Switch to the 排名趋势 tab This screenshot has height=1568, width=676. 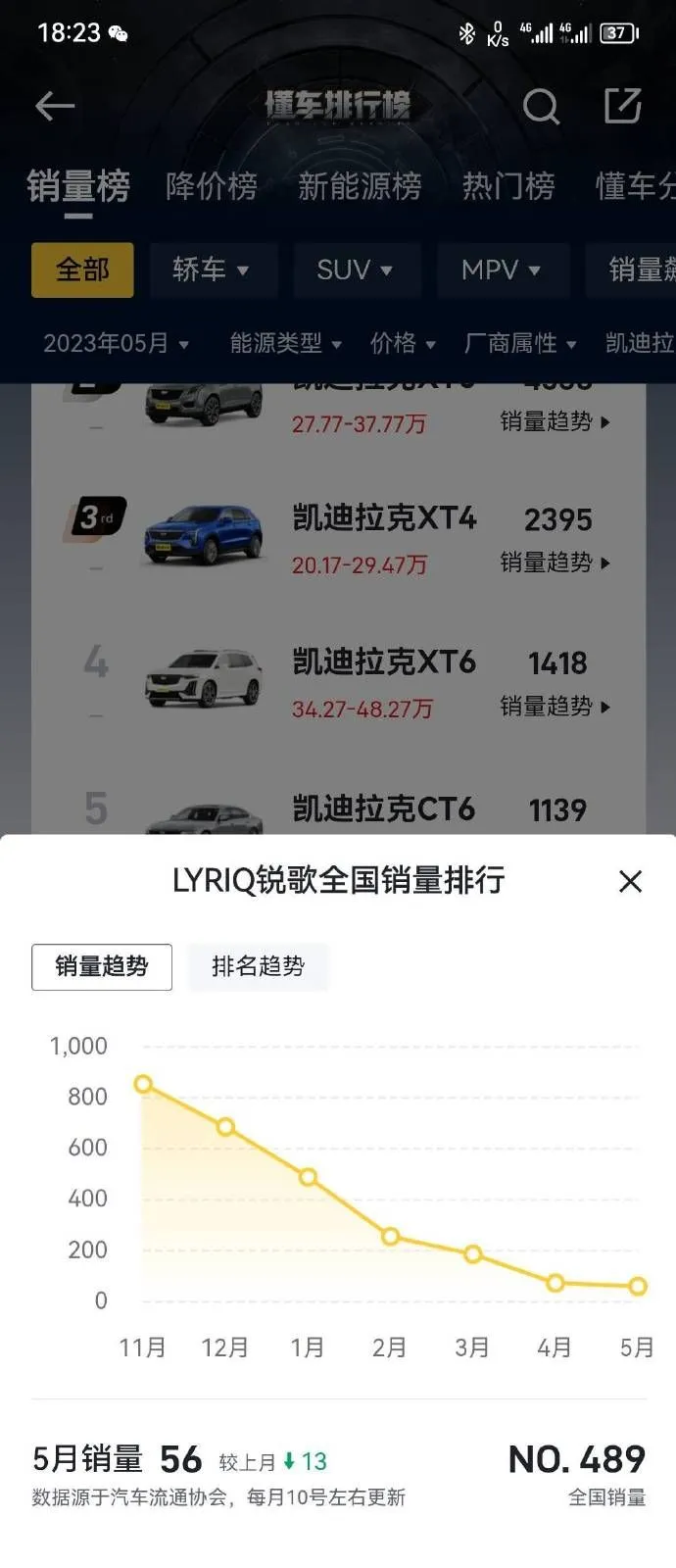pyautogui.click(x=258, y=967)
